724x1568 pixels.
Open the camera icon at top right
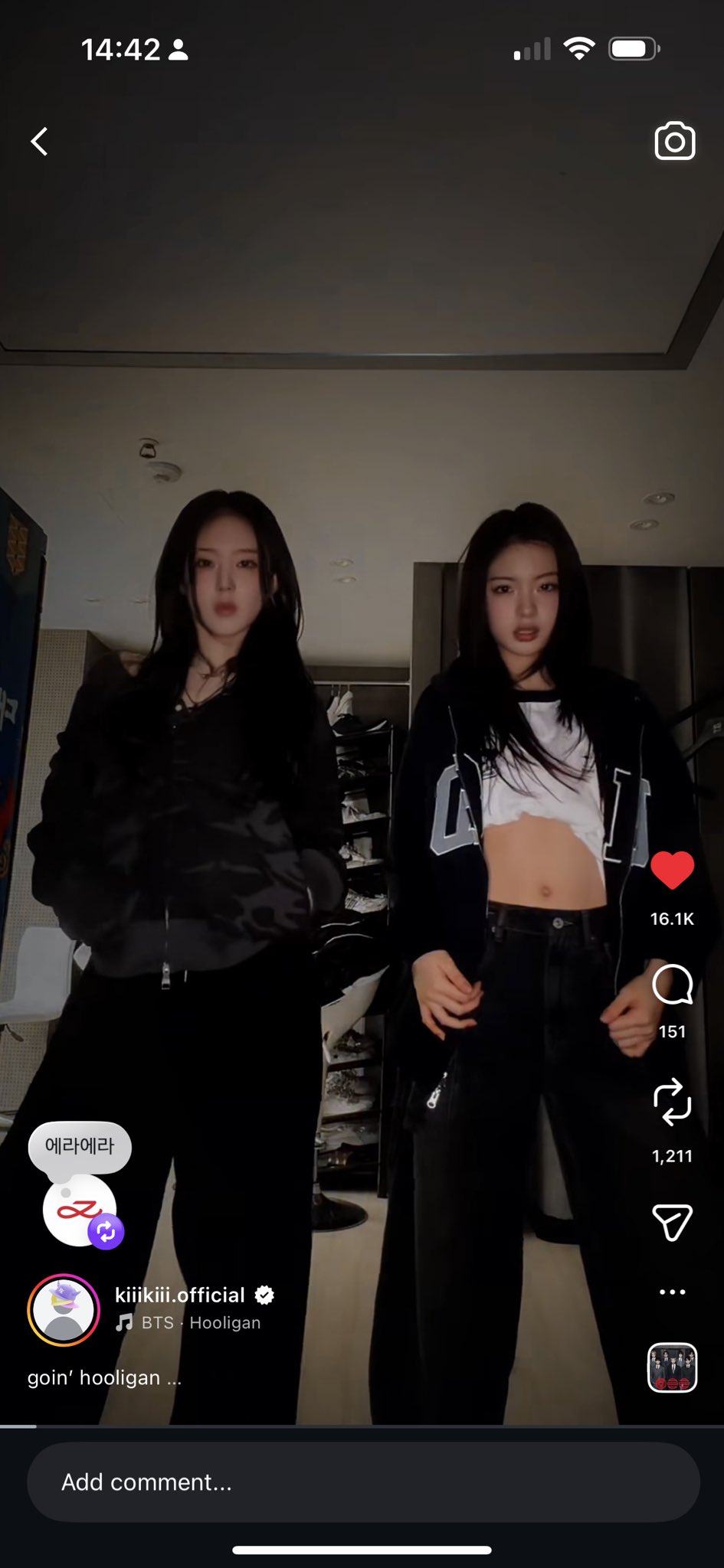click(x=674, y=142)
